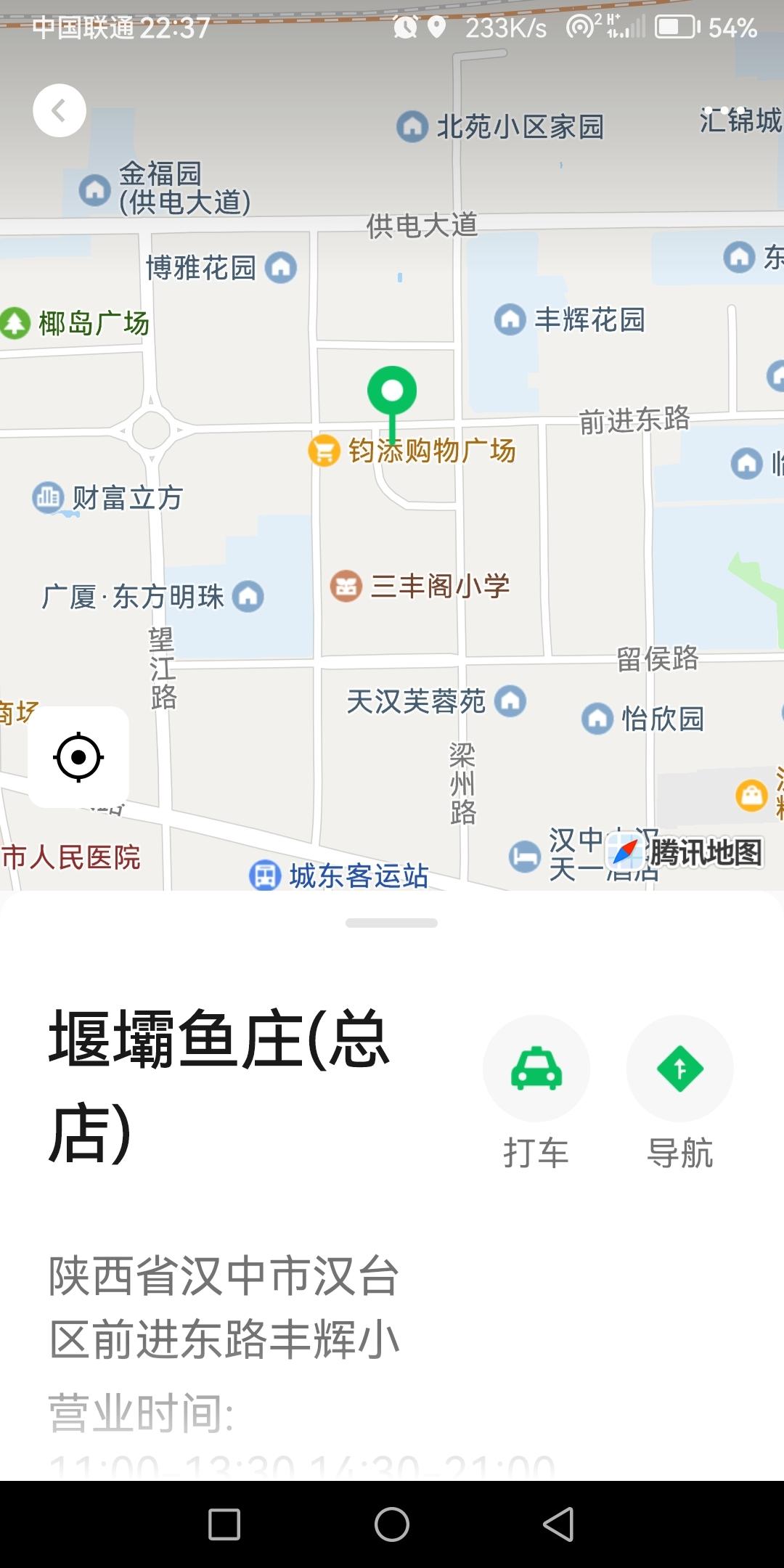Go back using the top-left arrow

60,111
